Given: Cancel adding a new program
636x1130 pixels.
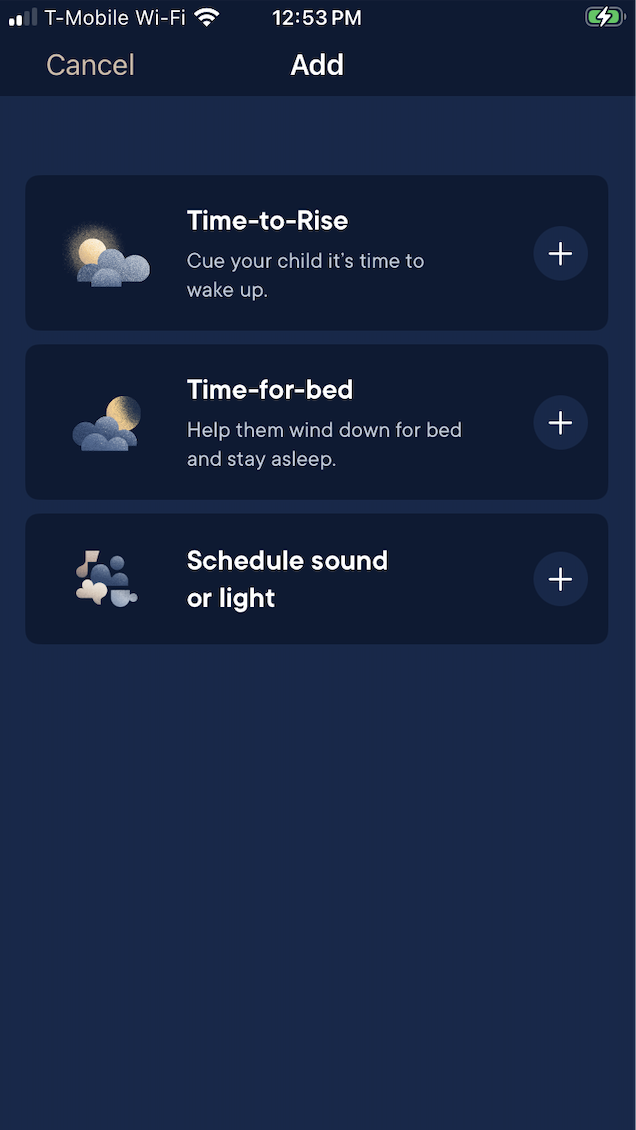Looking at the screenshot, I should pos(90,65).
